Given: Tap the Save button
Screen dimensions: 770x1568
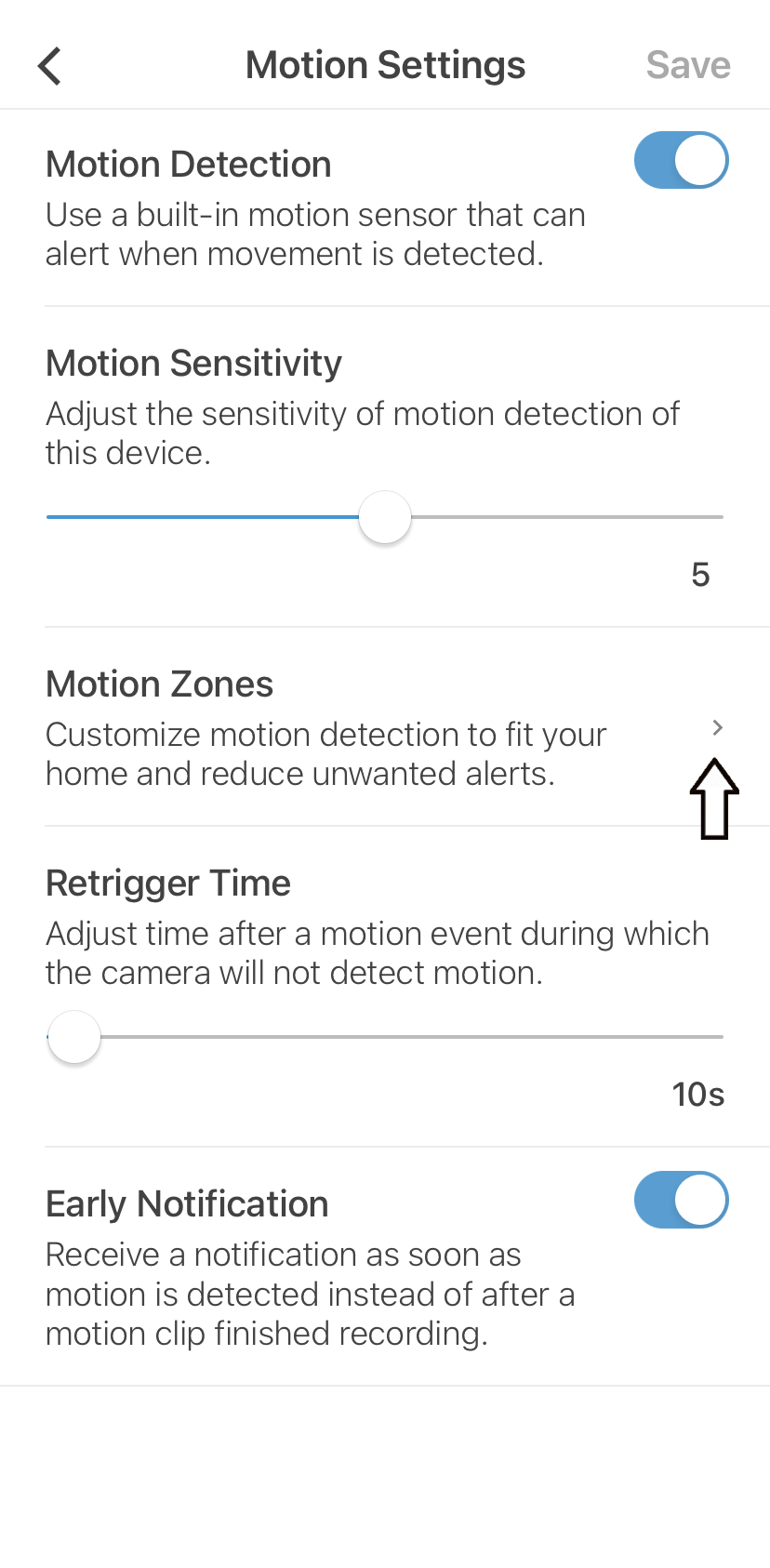Looking at the screenshot, I should pyautogui.click(x=687, y=64).
